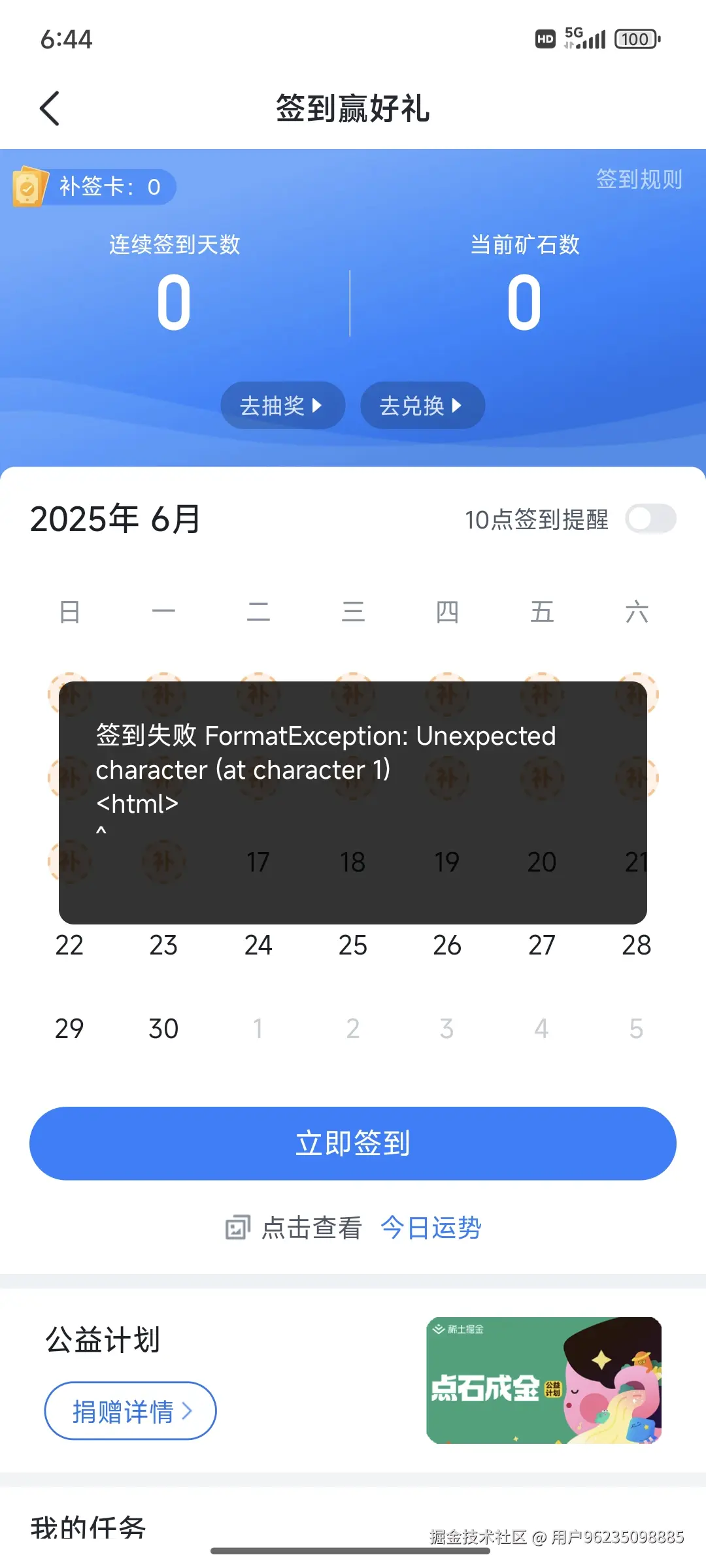Viewport: 706px width, 1568px height.
Task: Tap the back arrow to exit sign-in page
Action: 50,108
